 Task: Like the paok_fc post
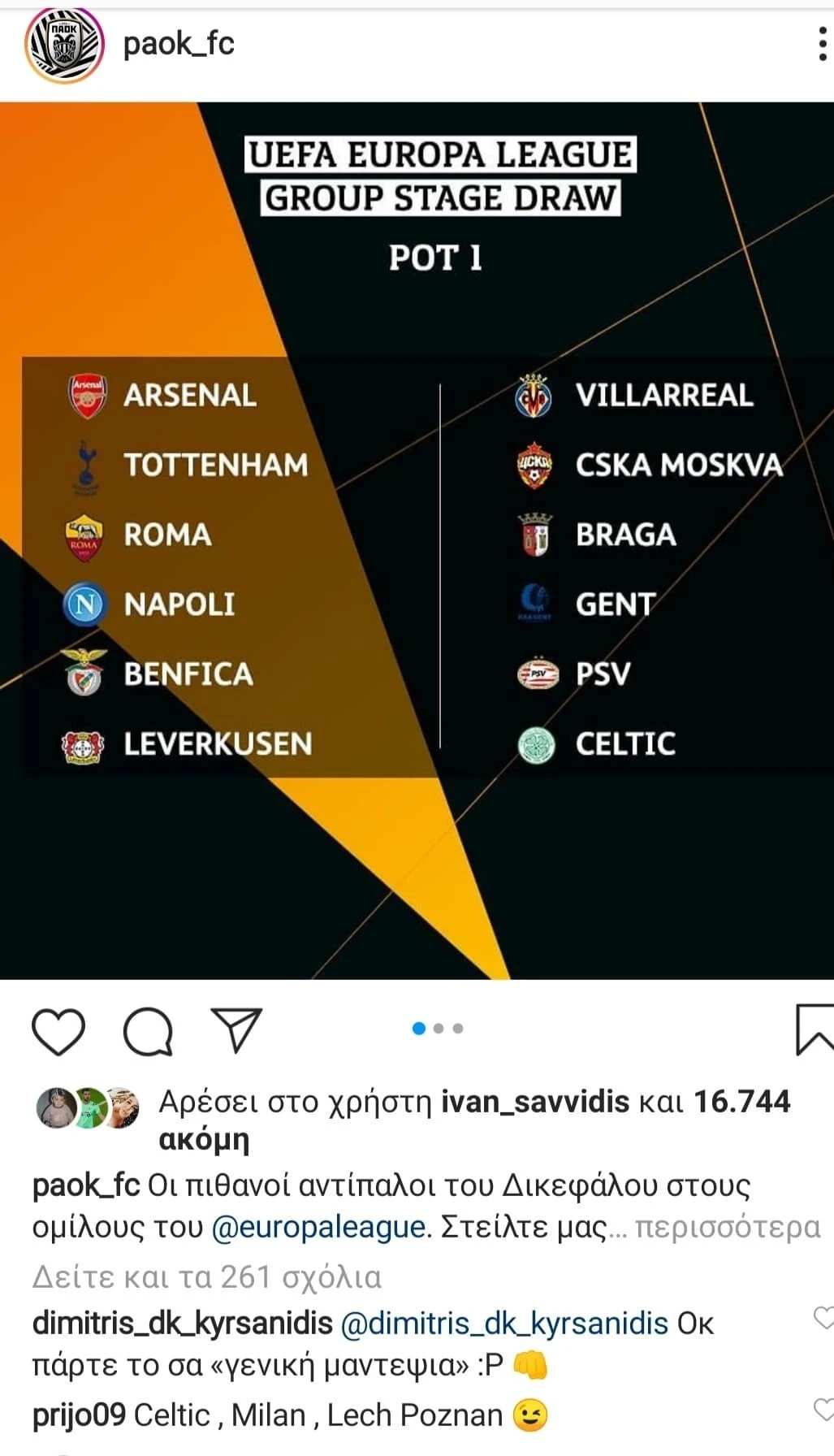(58, 1031)
